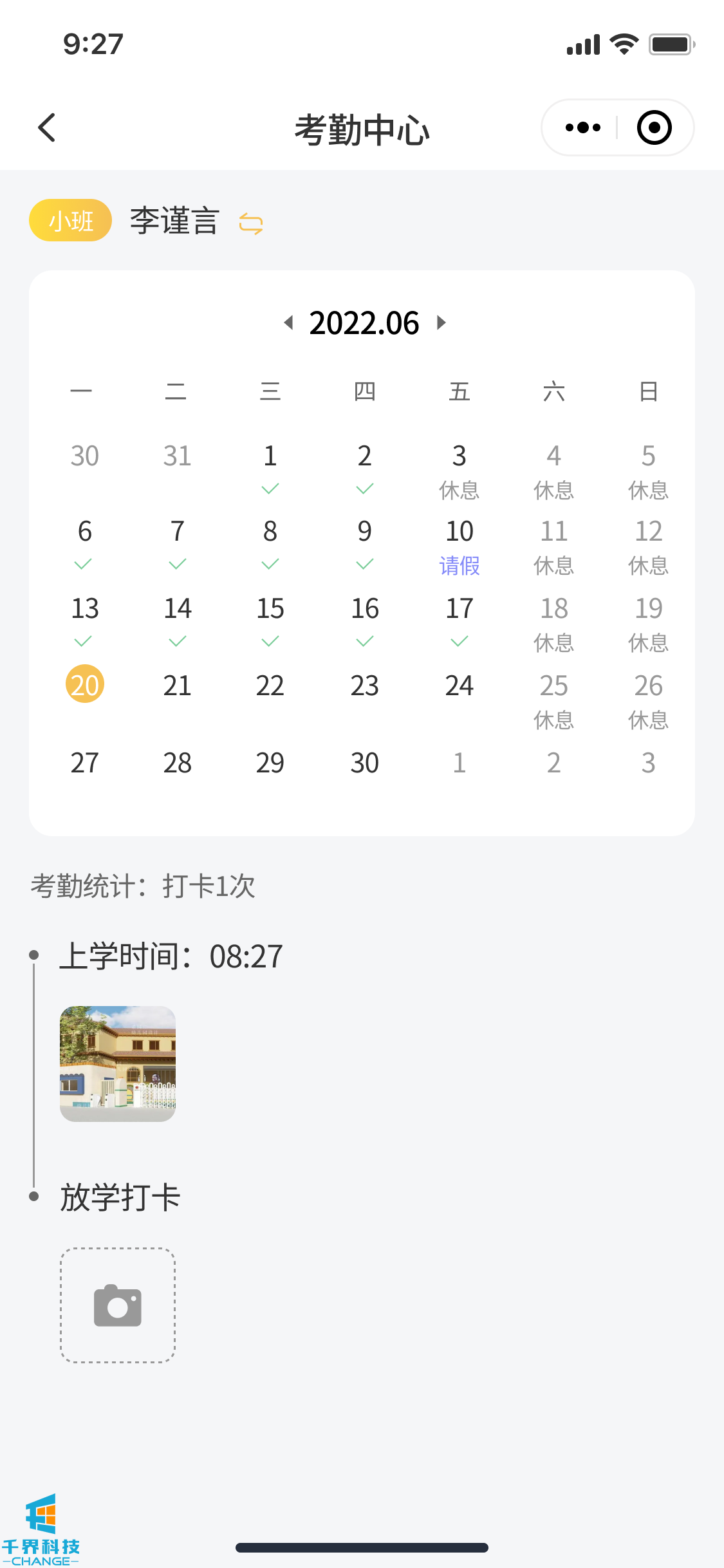The width and height of the screenshot is (724, 1568).
Task: Close the mini program with the circle button
Action: point(654,127)
